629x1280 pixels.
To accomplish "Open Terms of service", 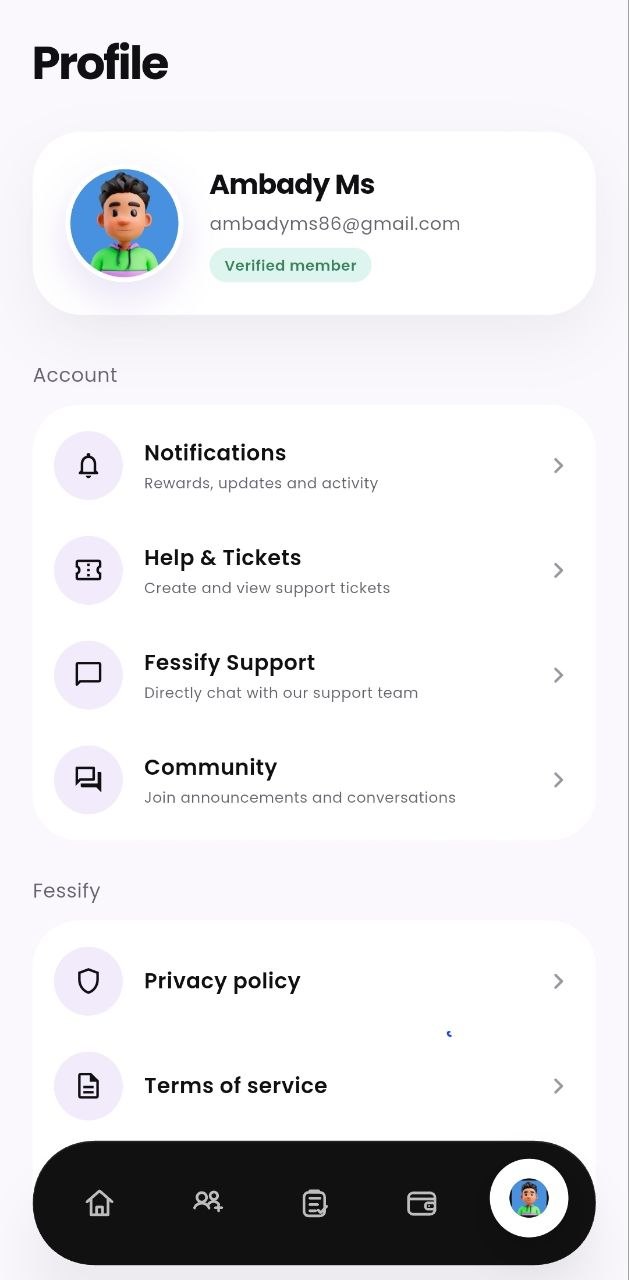I will coord(314,1087).
